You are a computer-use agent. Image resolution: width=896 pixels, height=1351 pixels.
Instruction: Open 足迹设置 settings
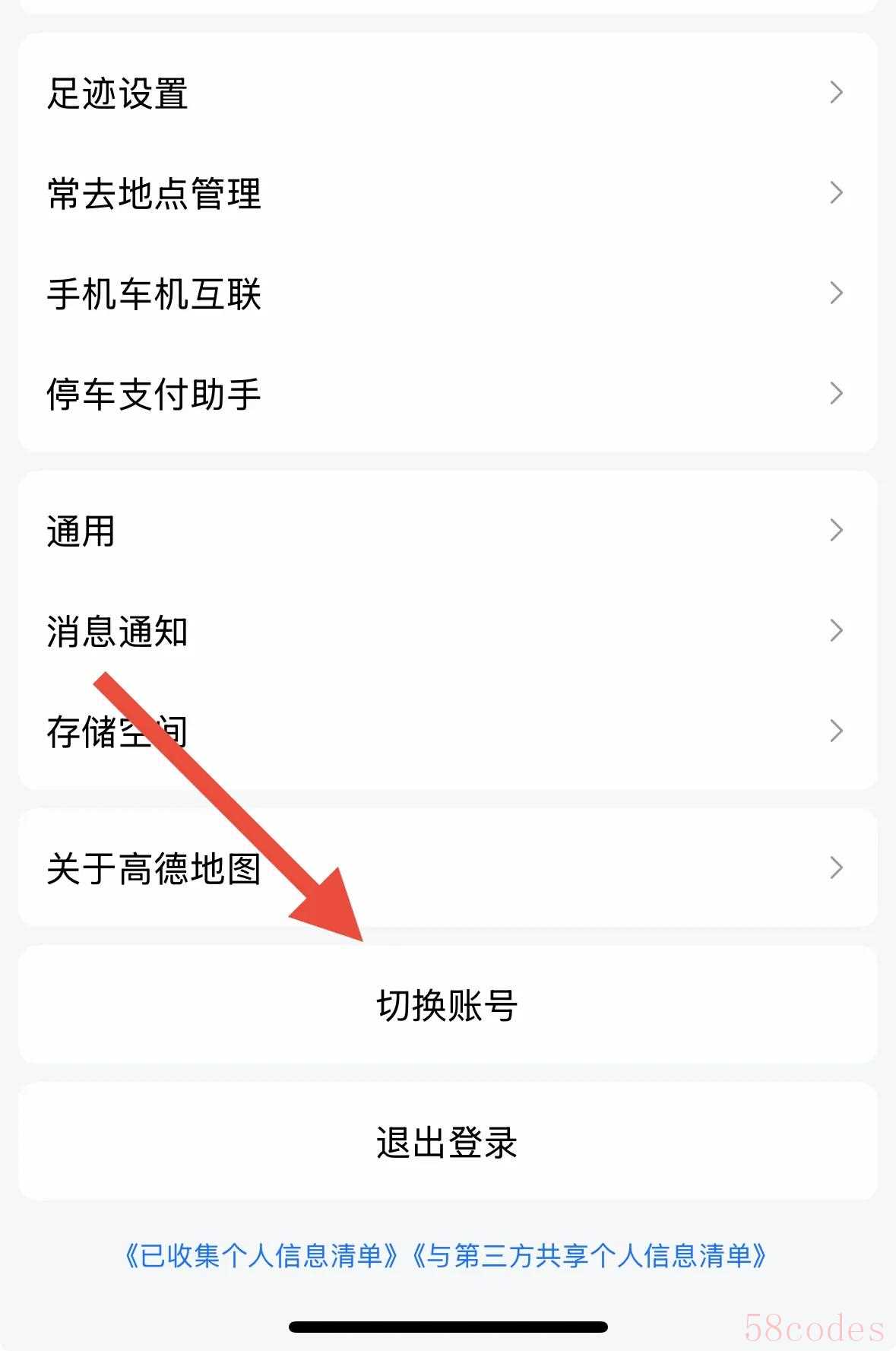click(x=447, y=94)
